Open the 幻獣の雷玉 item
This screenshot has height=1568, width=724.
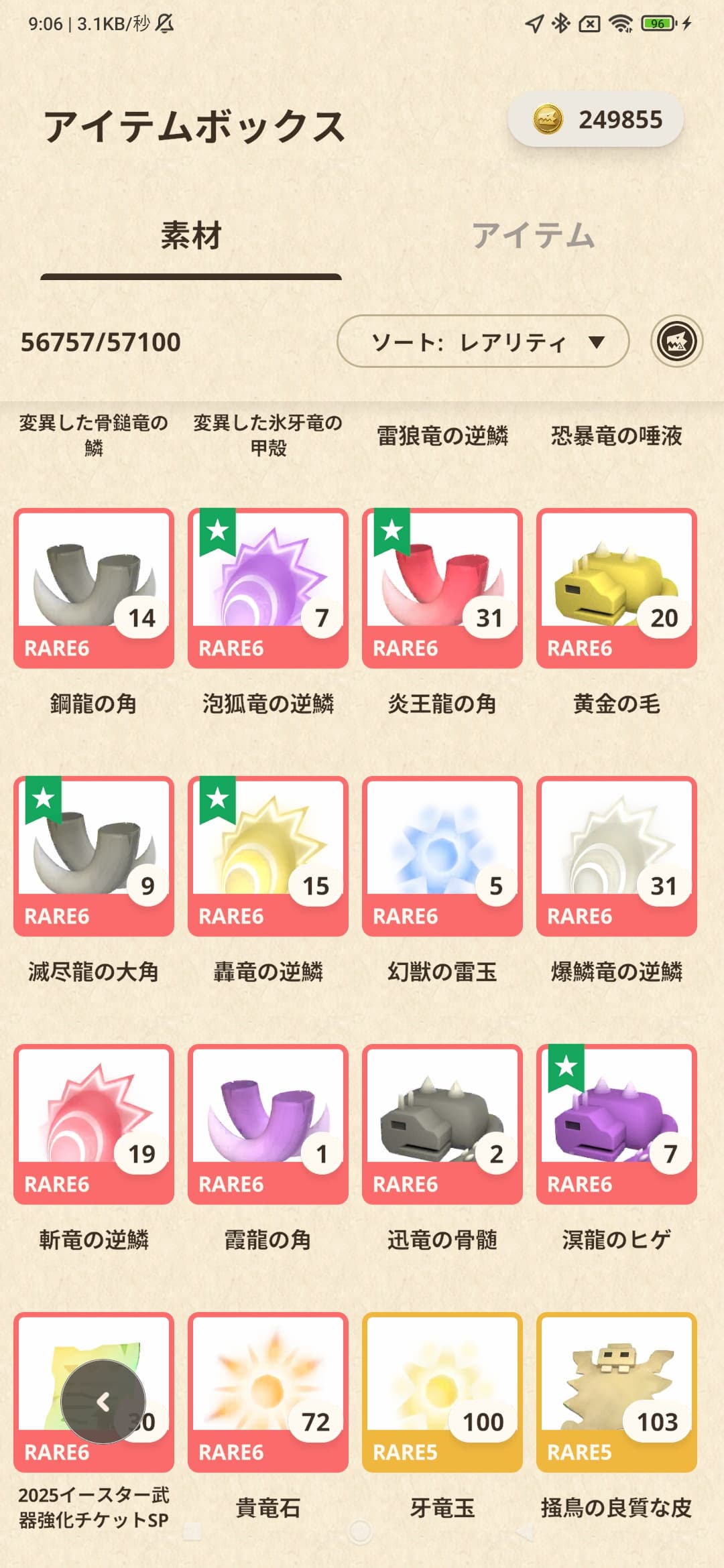point(442,856)
